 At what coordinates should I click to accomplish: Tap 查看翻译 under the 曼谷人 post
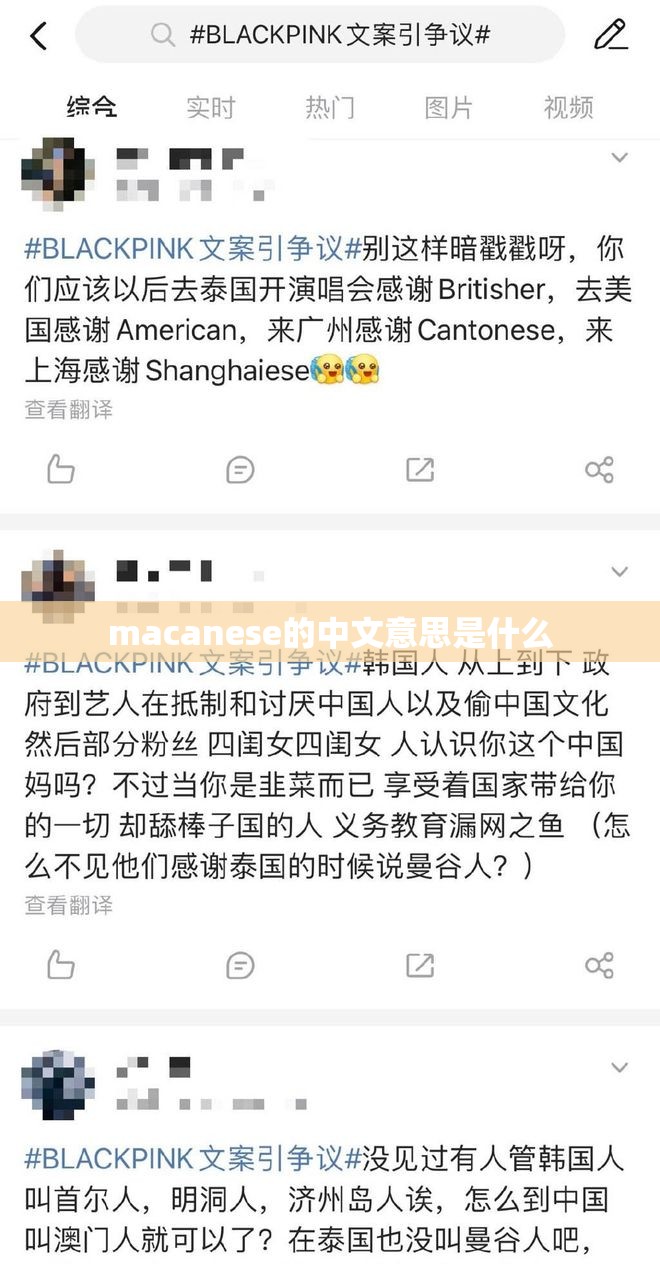click(x=69, y=905)
